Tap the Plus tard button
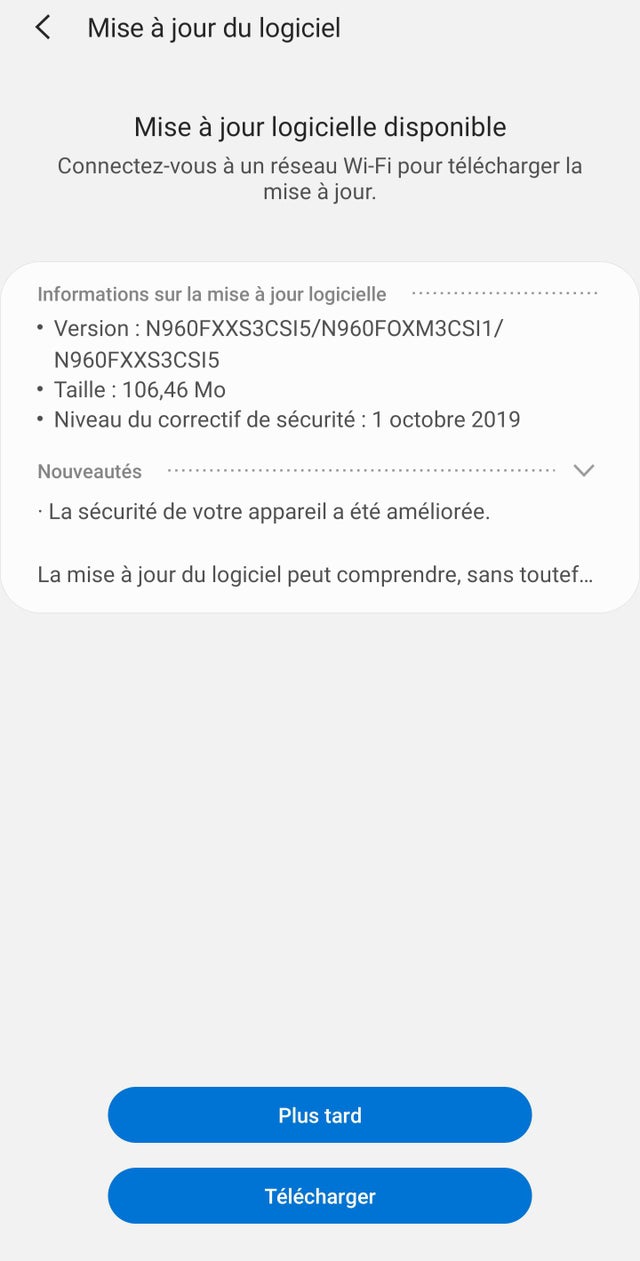640x1261 pixels. (320, 1115)
